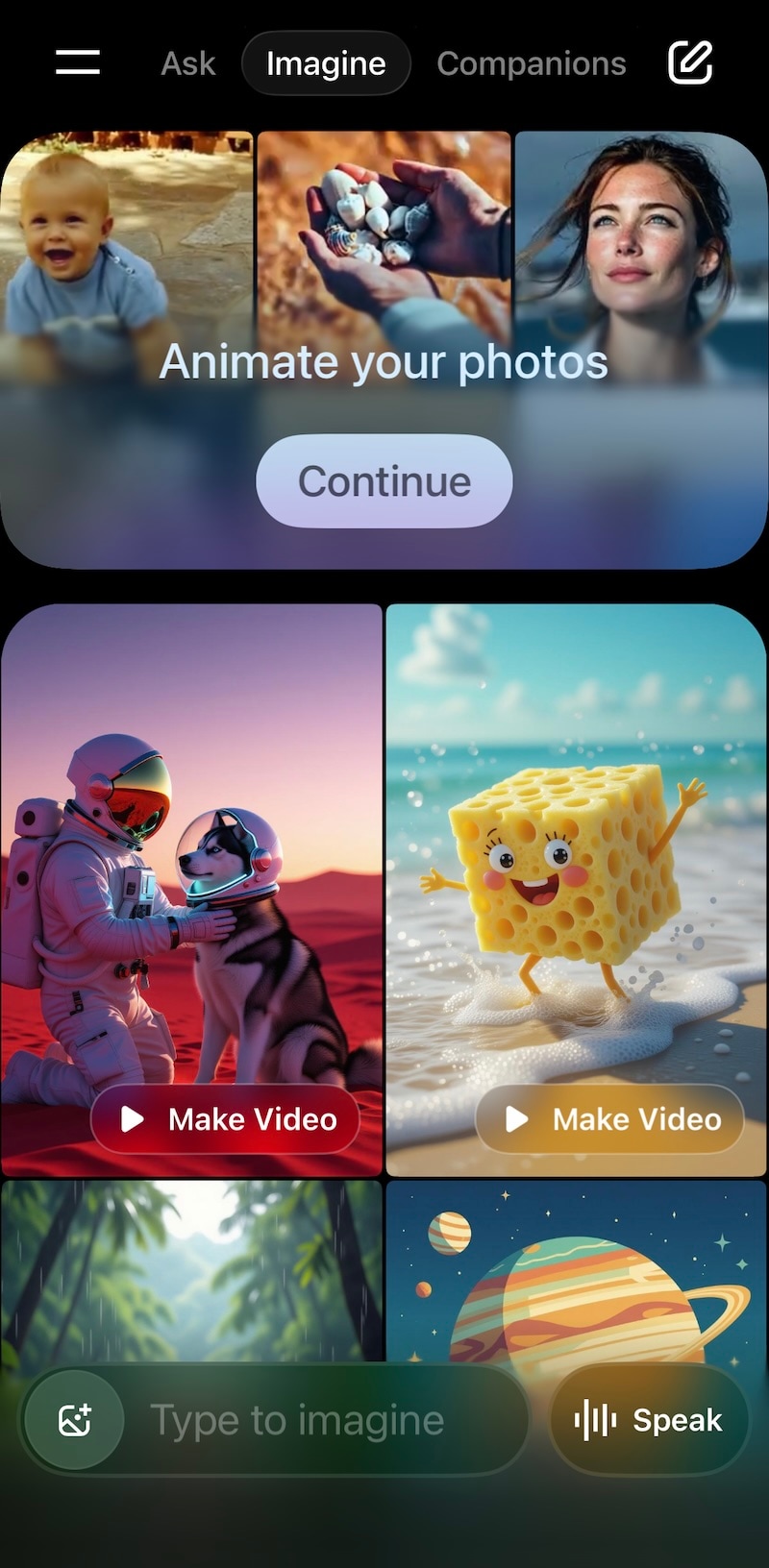This screenshot has width=769, height=1568.
Task: Make a video from the astronaut image
Action: coord(226,1119)
